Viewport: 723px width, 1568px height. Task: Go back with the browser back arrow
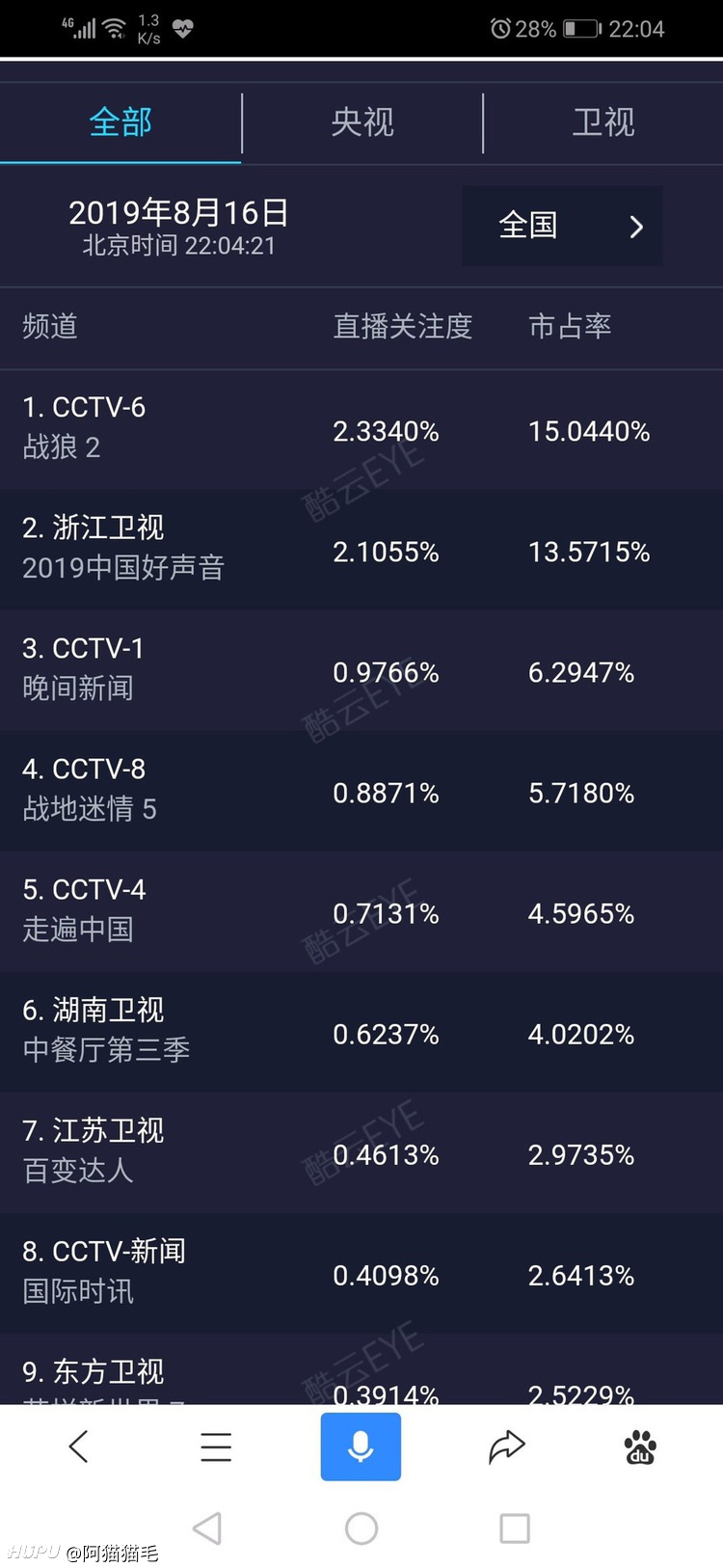(78, 1446)
